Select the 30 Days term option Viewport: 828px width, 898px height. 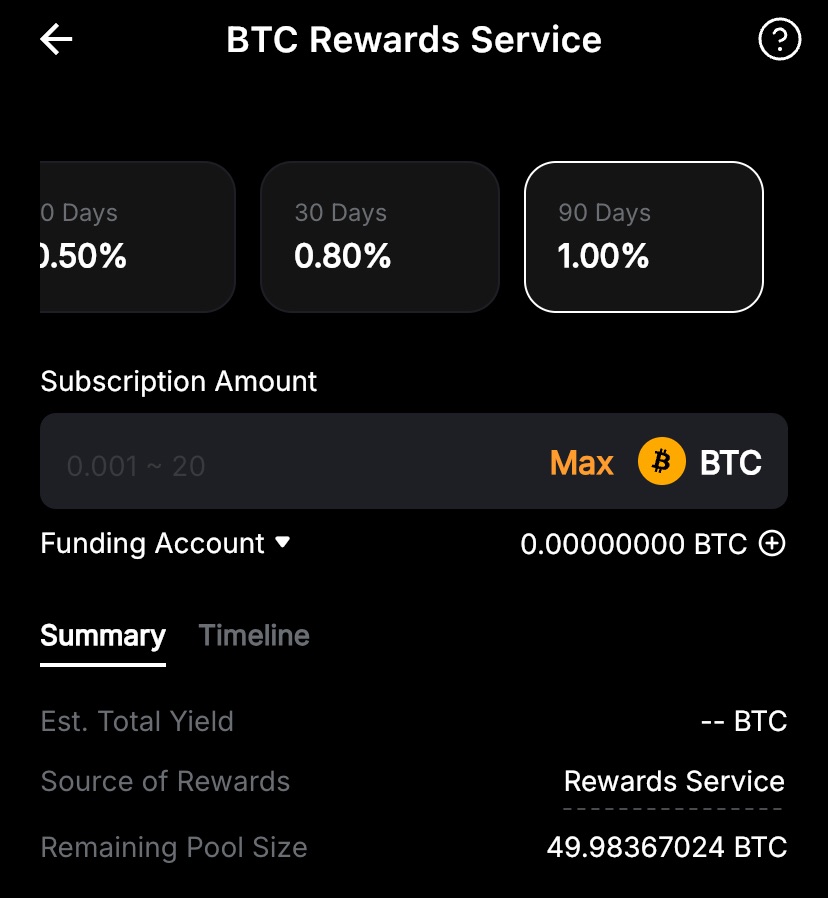[380, 236]
